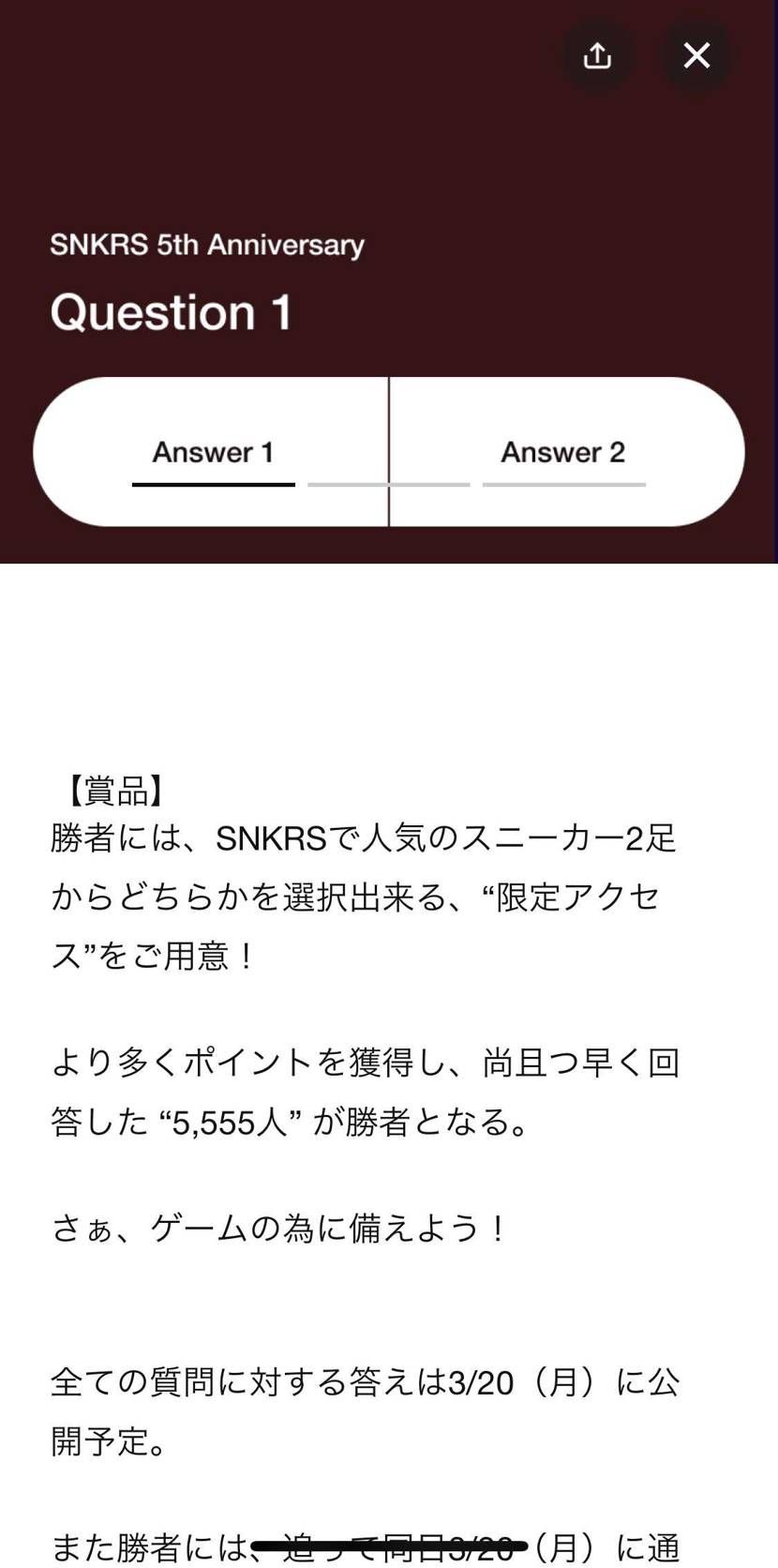Image resolution: width=778 pixels, height=1568 pixels.
Task: Tap the progress bar under Answer 1
Action: click(x=213, y=486)
